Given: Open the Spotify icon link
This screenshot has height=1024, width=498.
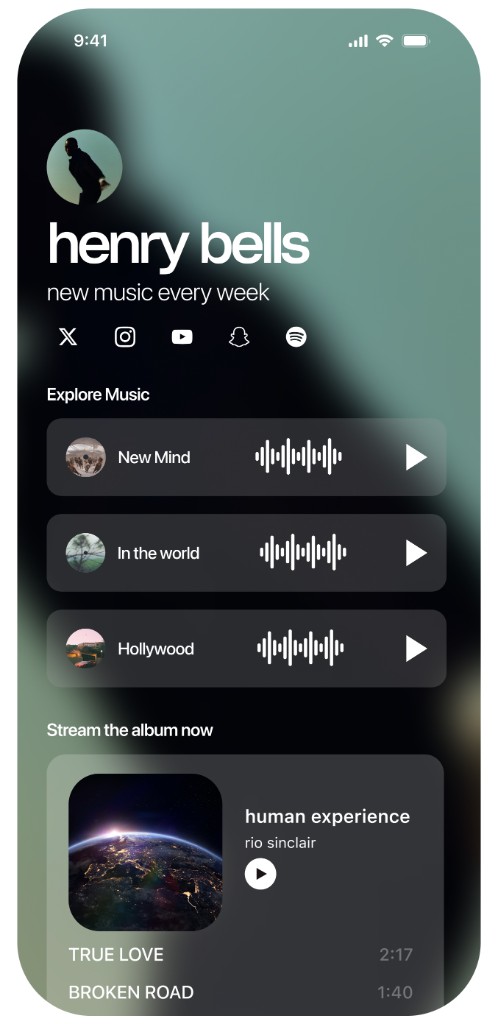Looking at the screenshot, I should tap(296, 337).
